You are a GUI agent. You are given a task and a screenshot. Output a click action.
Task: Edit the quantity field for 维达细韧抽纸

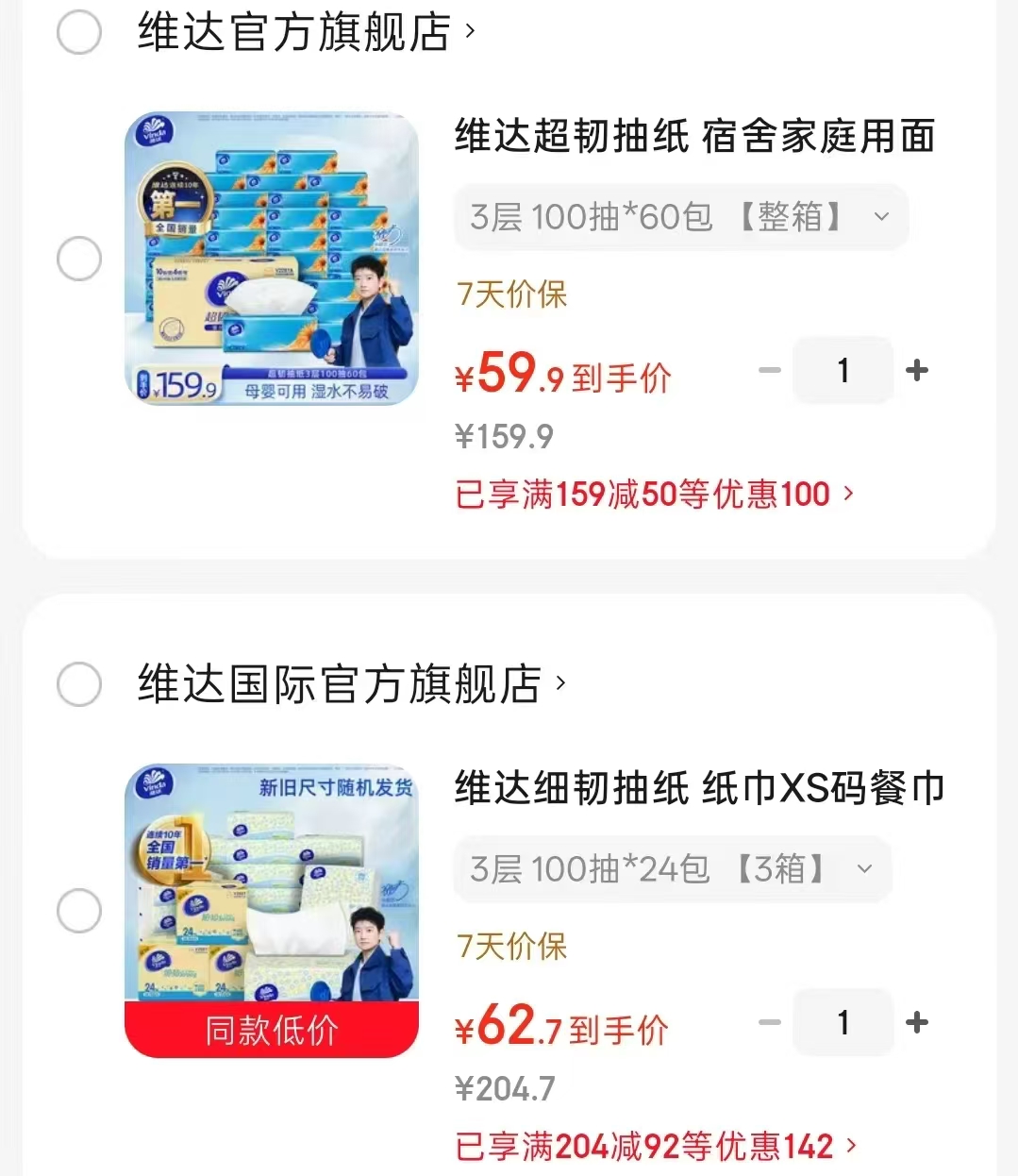[843, 1022]
